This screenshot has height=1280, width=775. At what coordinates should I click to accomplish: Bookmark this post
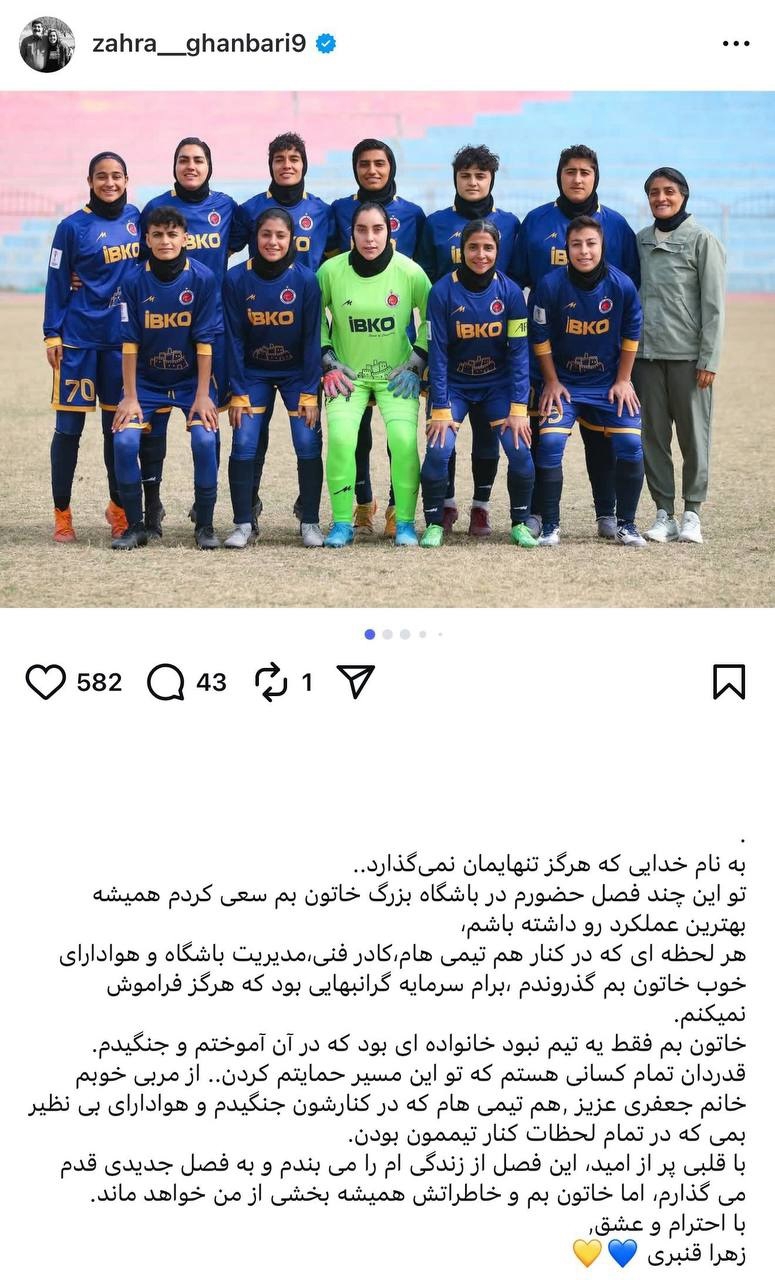729,682
